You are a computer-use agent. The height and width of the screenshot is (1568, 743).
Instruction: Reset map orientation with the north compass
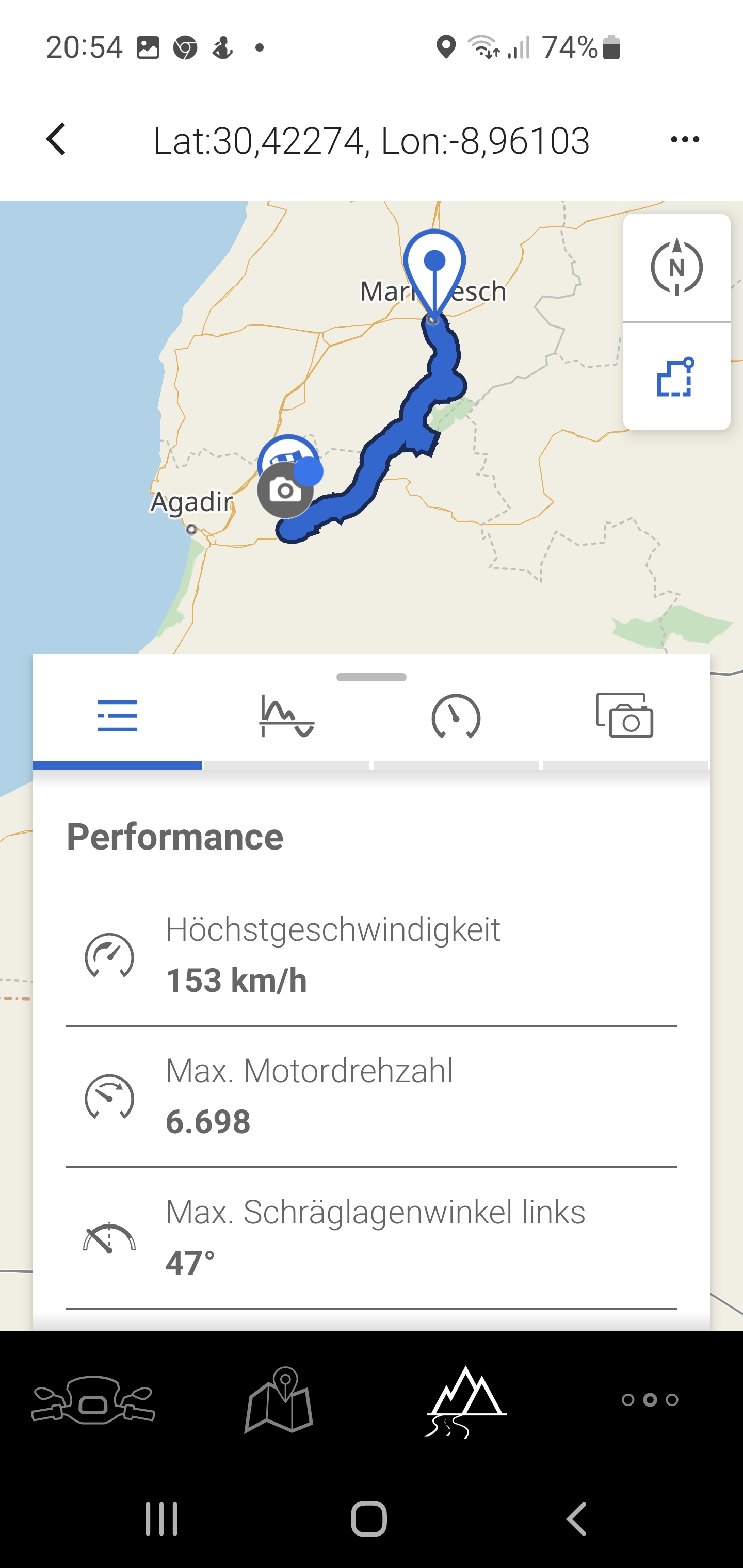(x=676, y=267)
